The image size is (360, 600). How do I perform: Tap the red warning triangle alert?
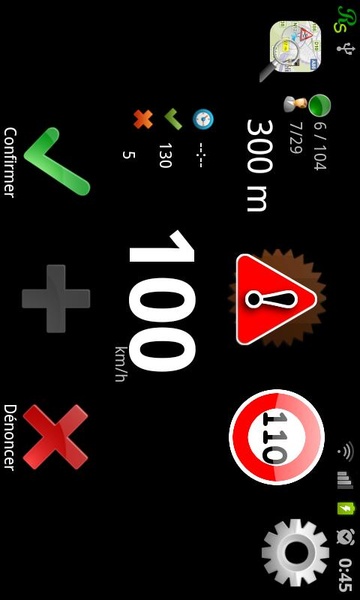pyautogui.click(x=277, y=299)
